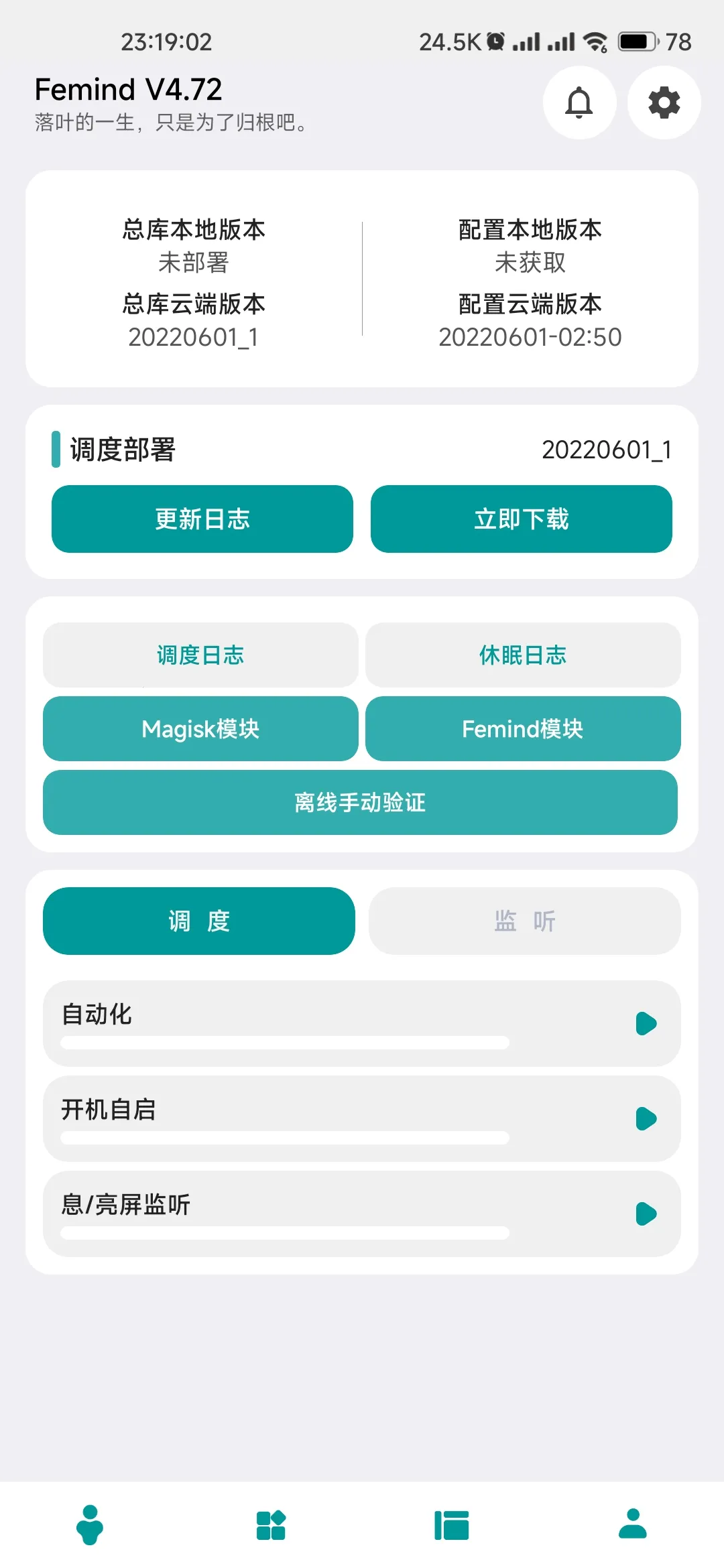Open 更新日志 changelog

coord(202,519)
